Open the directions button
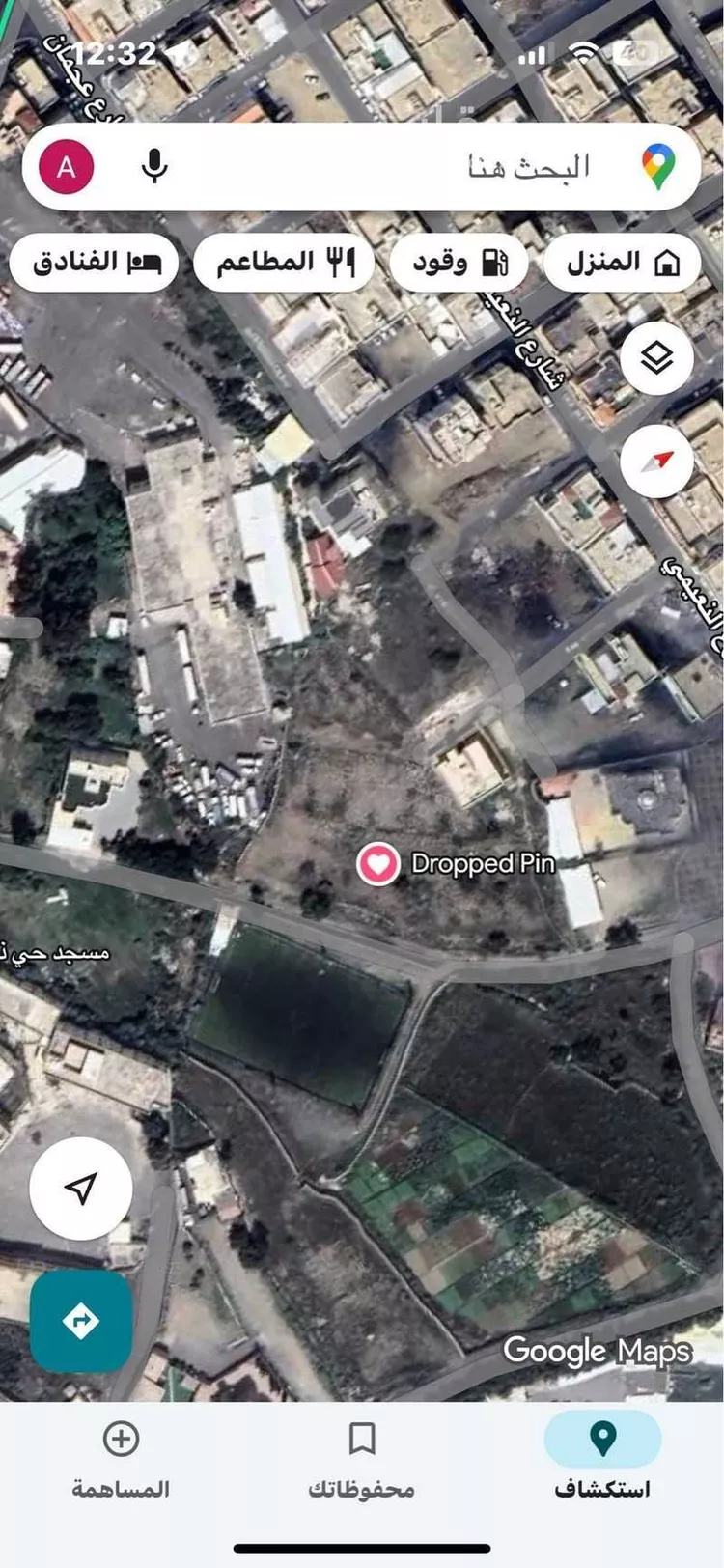This screenshot has width=724, height=1568. [x=81, y=1320]
